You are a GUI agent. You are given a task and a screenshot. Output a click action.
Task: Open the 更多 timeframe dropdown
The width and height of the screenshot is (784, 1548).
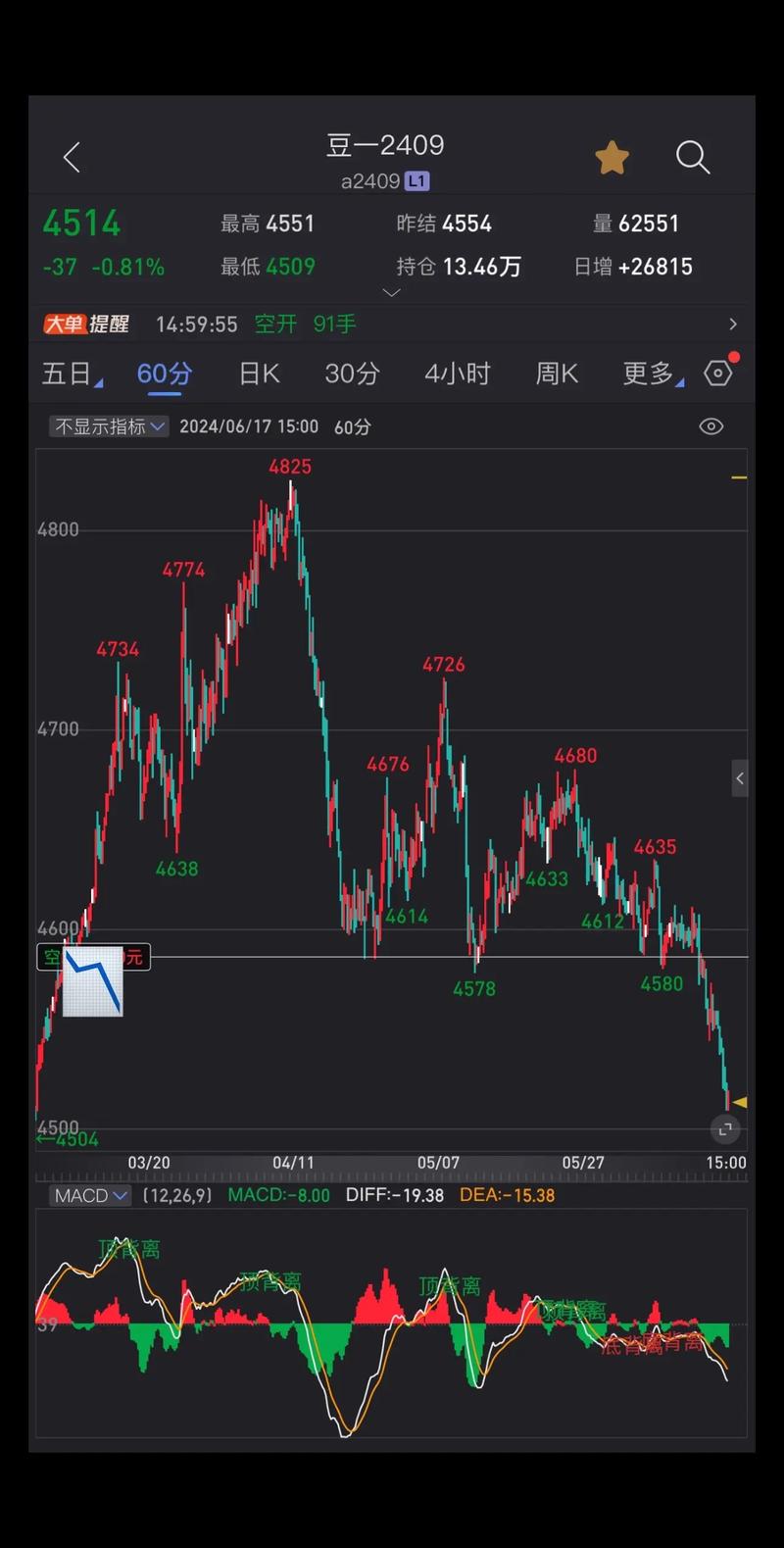click(652, 374)
